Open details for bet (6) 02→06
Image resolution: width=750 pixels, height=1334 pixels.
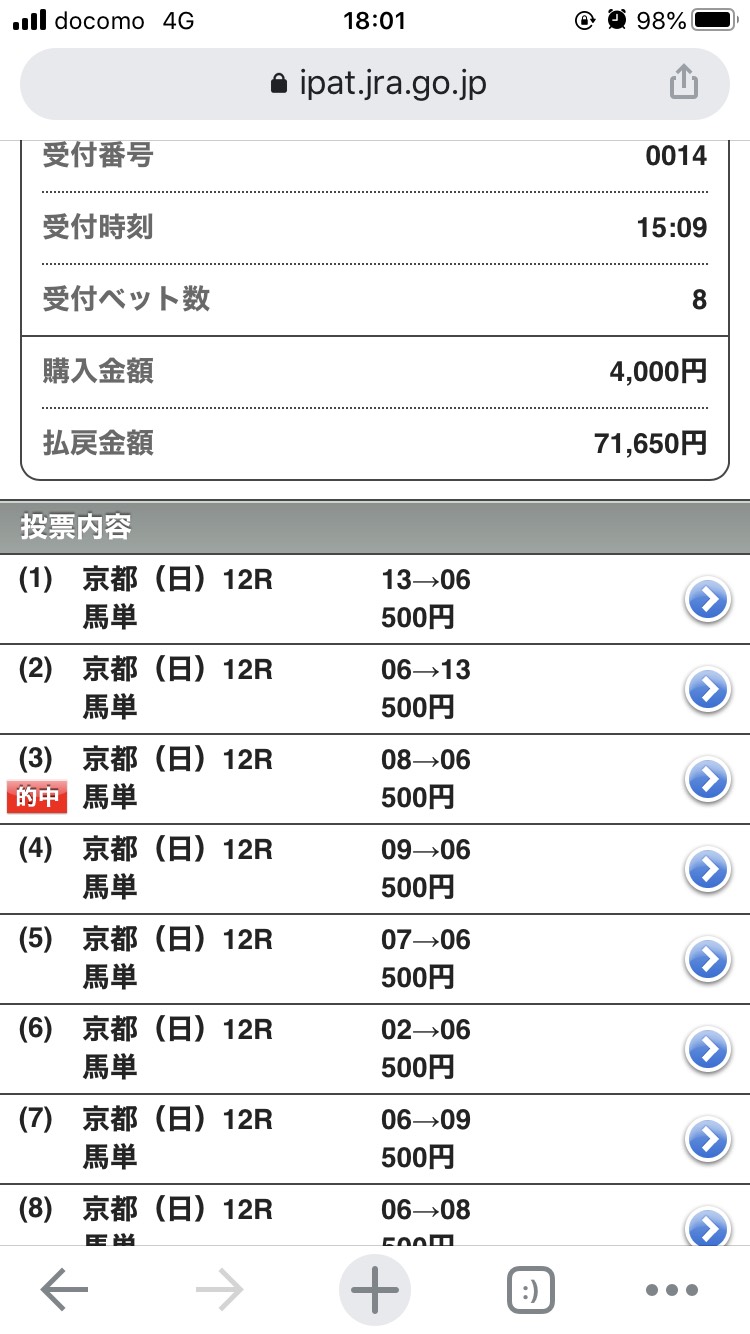708,1050
